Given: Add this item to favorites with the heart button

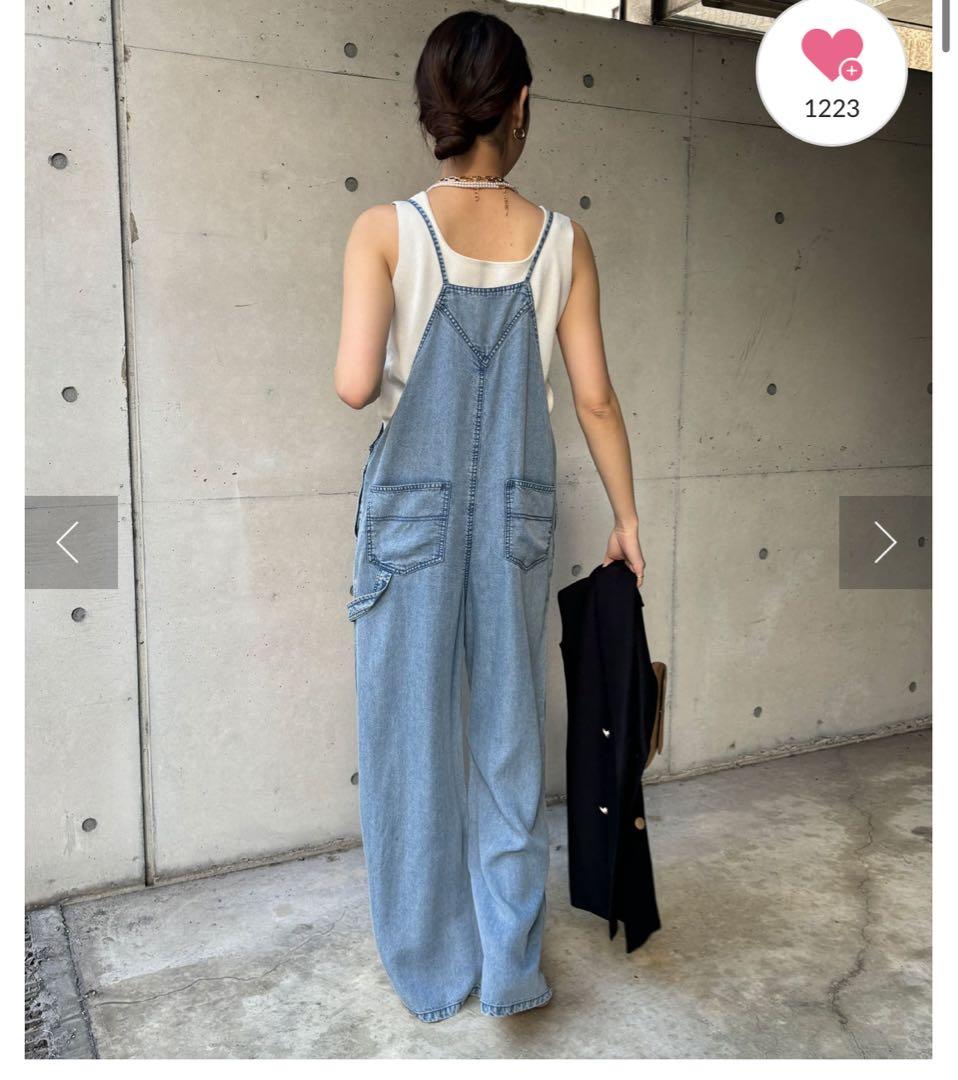Looking at the screenshot, I should [x=831, y=56].
